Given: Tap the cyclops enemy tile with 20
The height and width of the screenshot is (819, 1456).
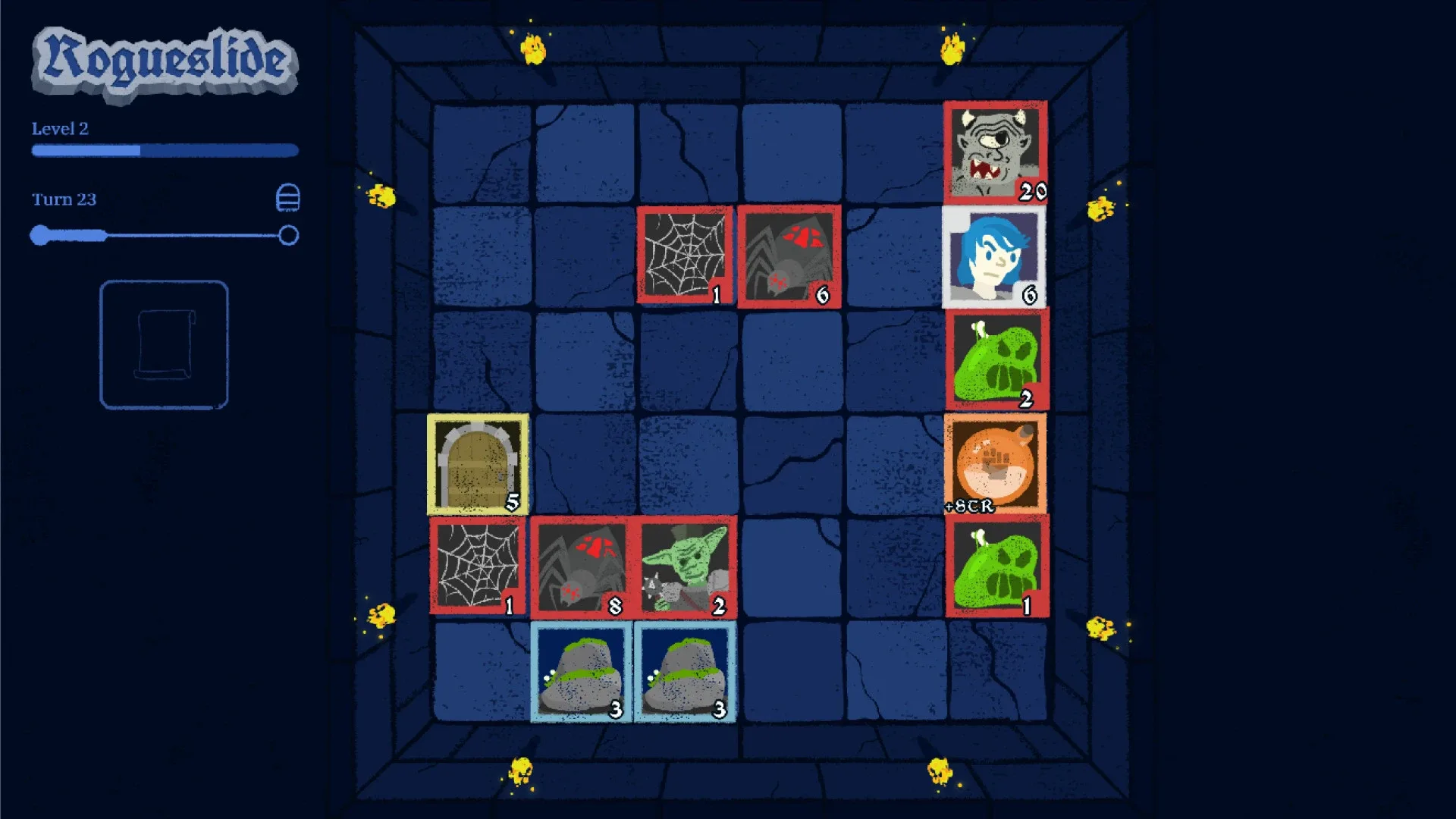Looking at the screenshot, I should pyautogui.click(x=995, y=152).
